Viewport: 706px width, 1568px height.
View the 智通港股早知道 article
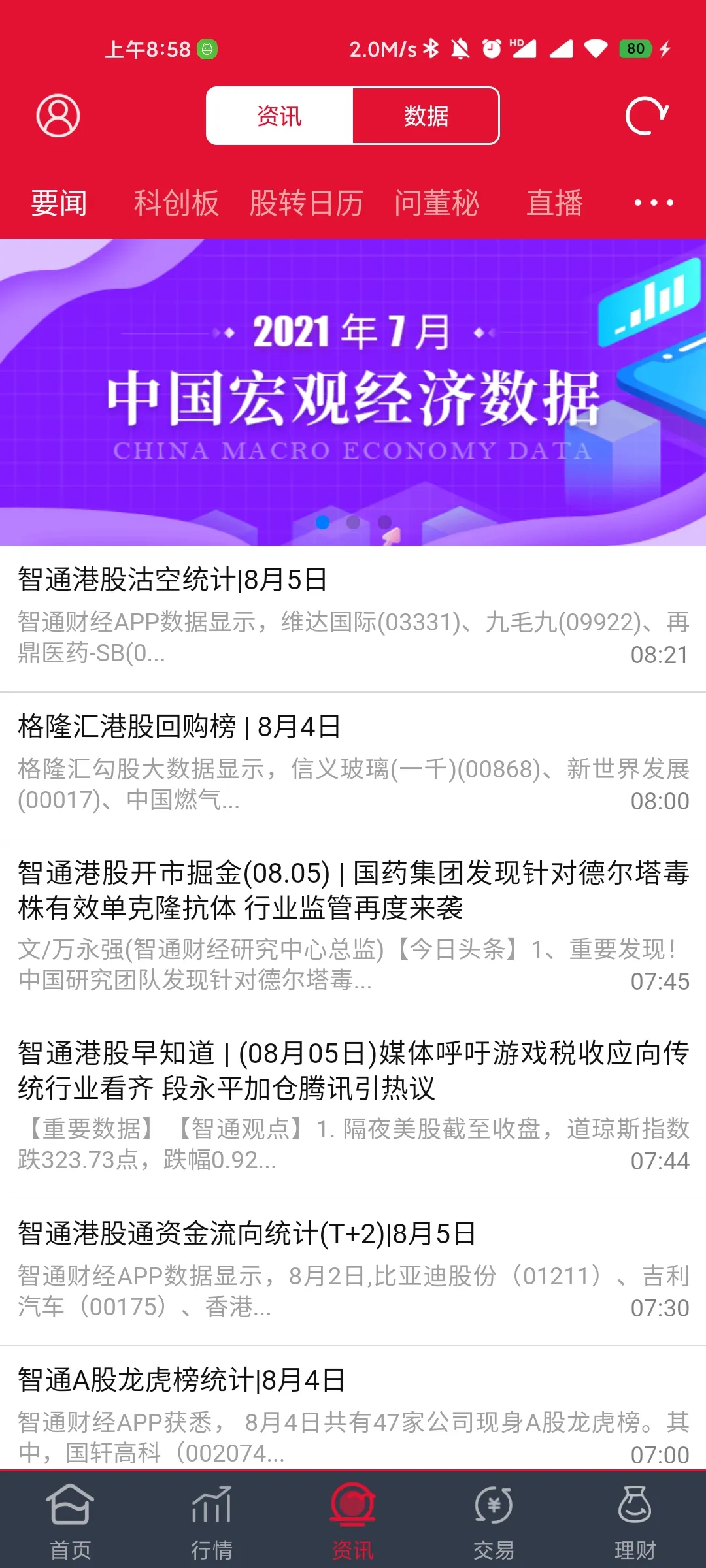click(x=353, y=1107)
